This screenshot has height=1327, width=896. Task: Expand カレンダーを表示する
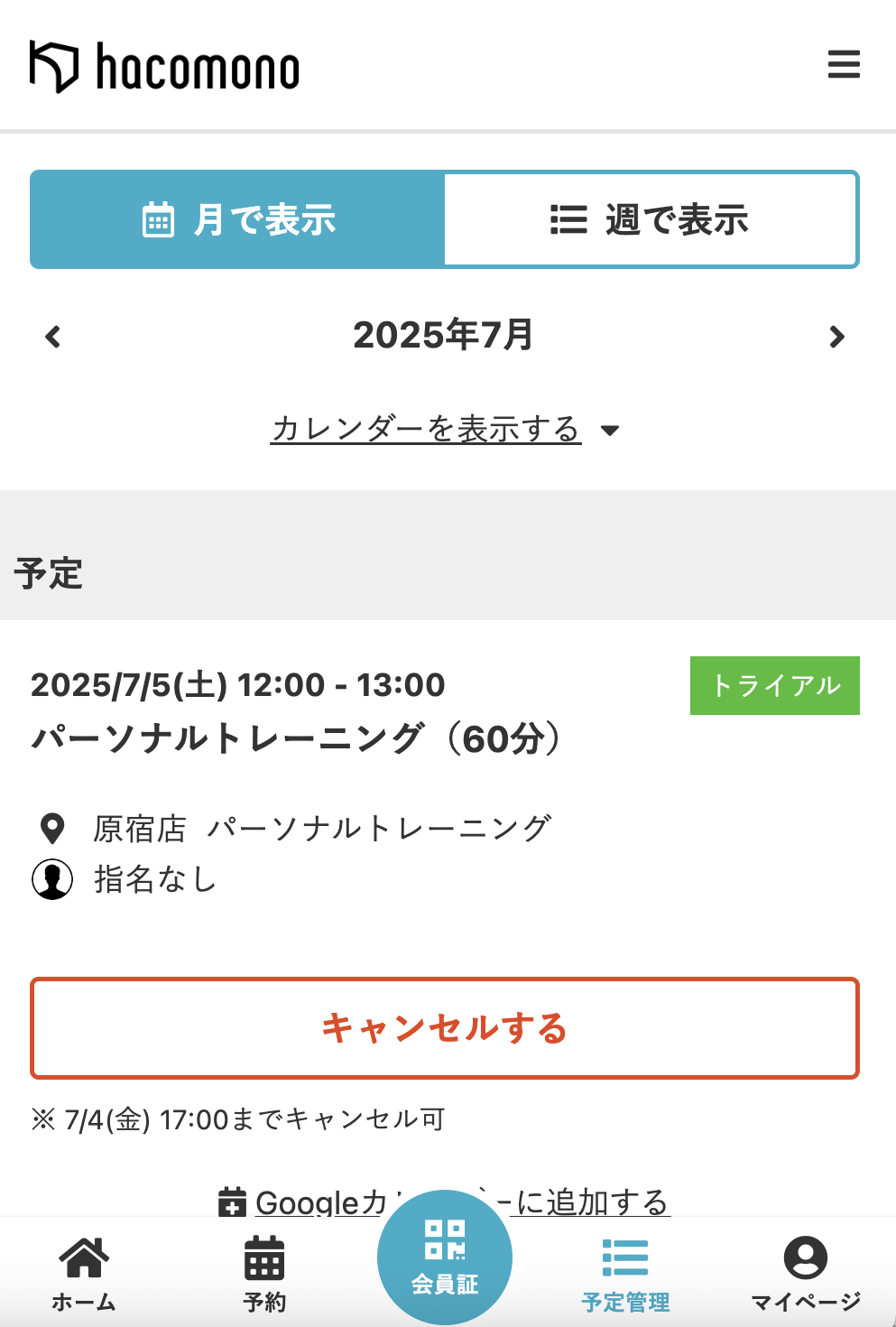(x=444, y=429)
